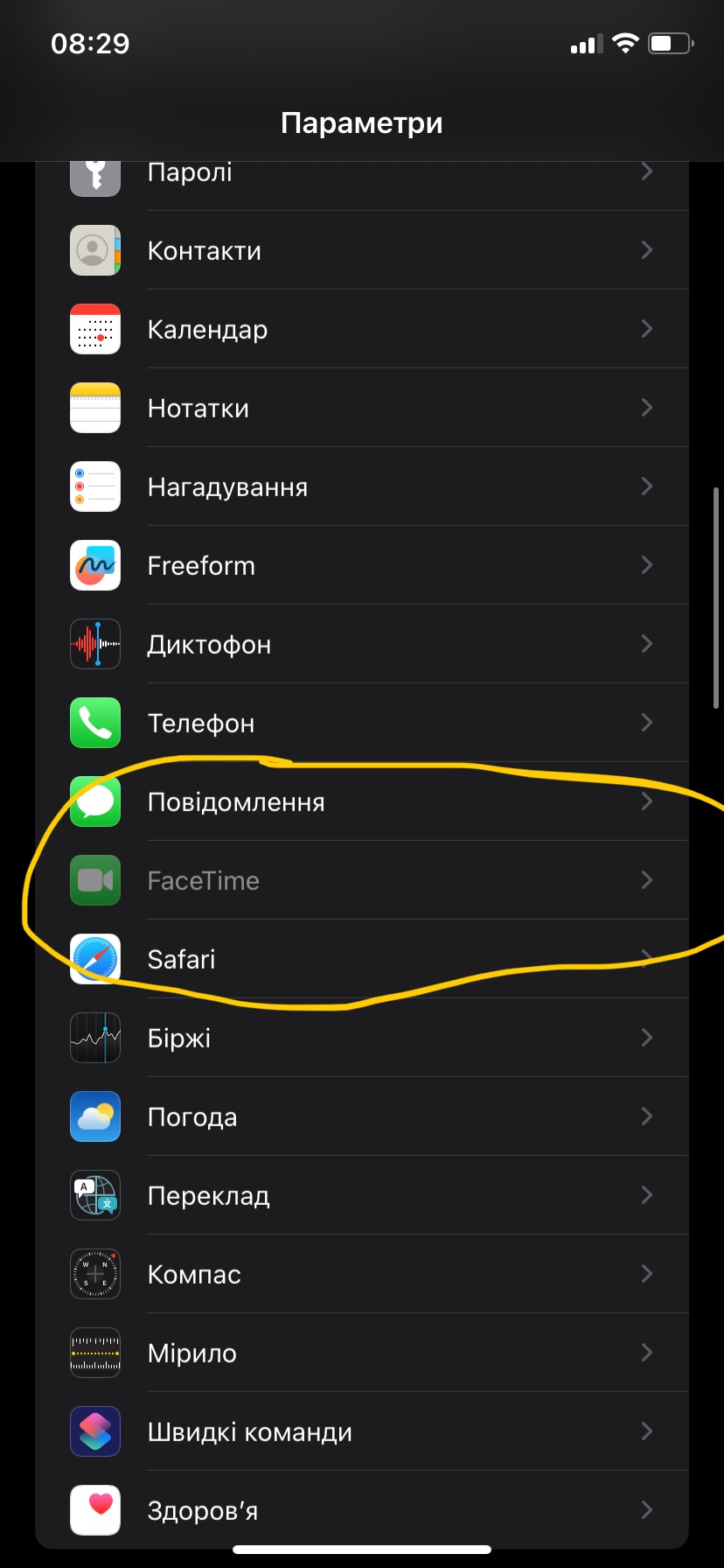Select the Погода row
724x1568 pixels.
[361, 1117]
